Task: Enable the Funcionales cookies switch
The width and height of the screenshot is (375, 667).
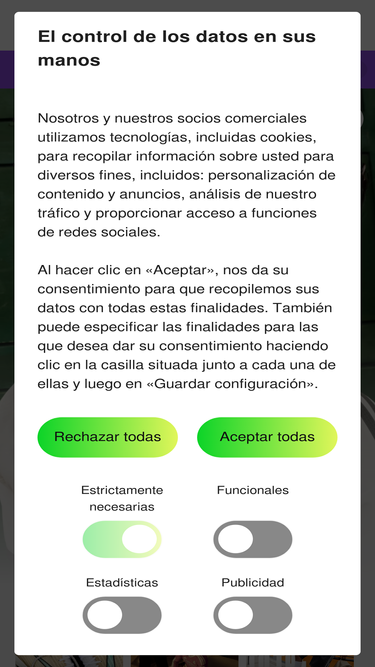Action: click(x=253, y=539)
